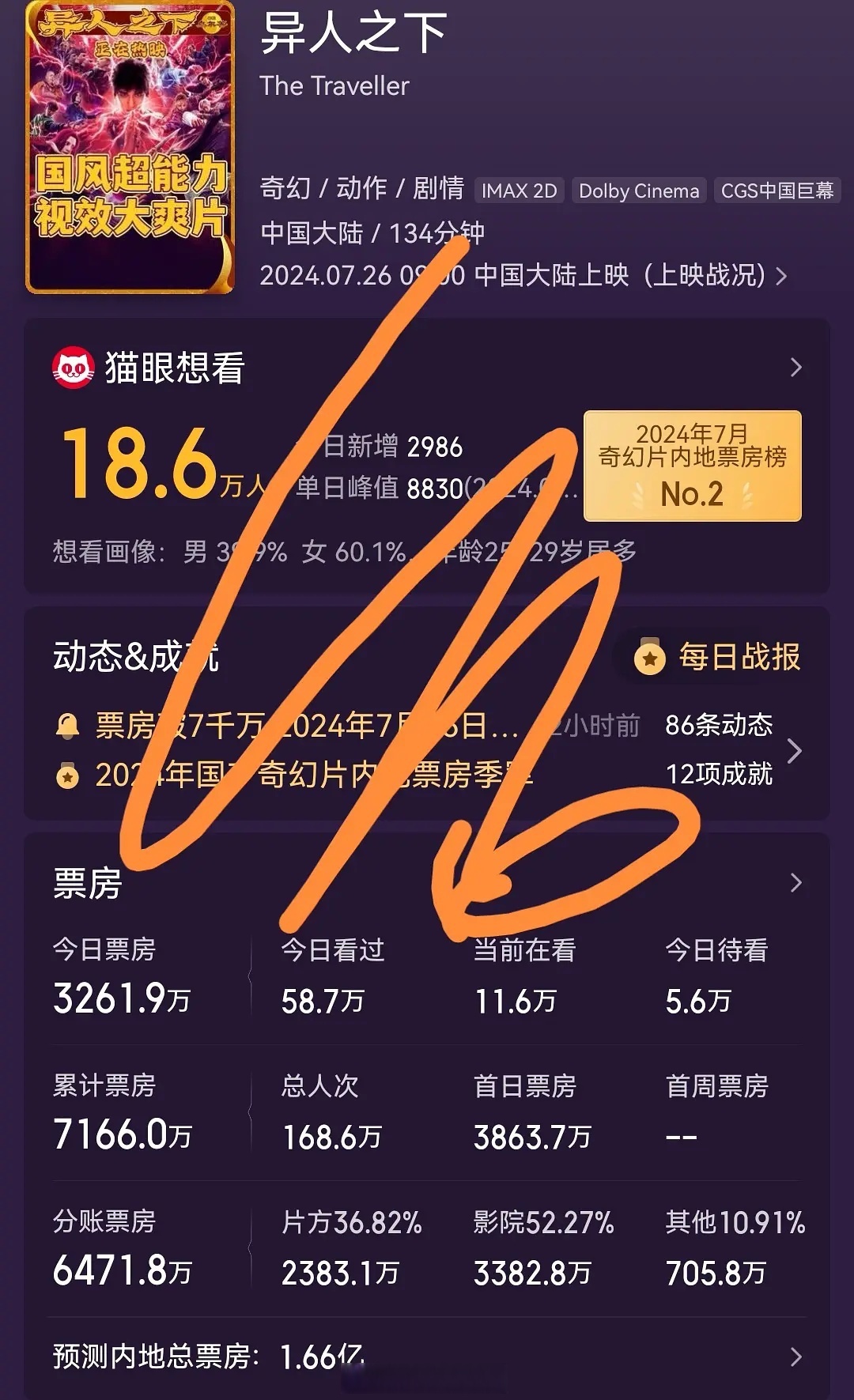Viewport: 854px width, 1400px height.
Task: Select the CGS中国巨幕 format tag
Action: click(x=778, y=190)
